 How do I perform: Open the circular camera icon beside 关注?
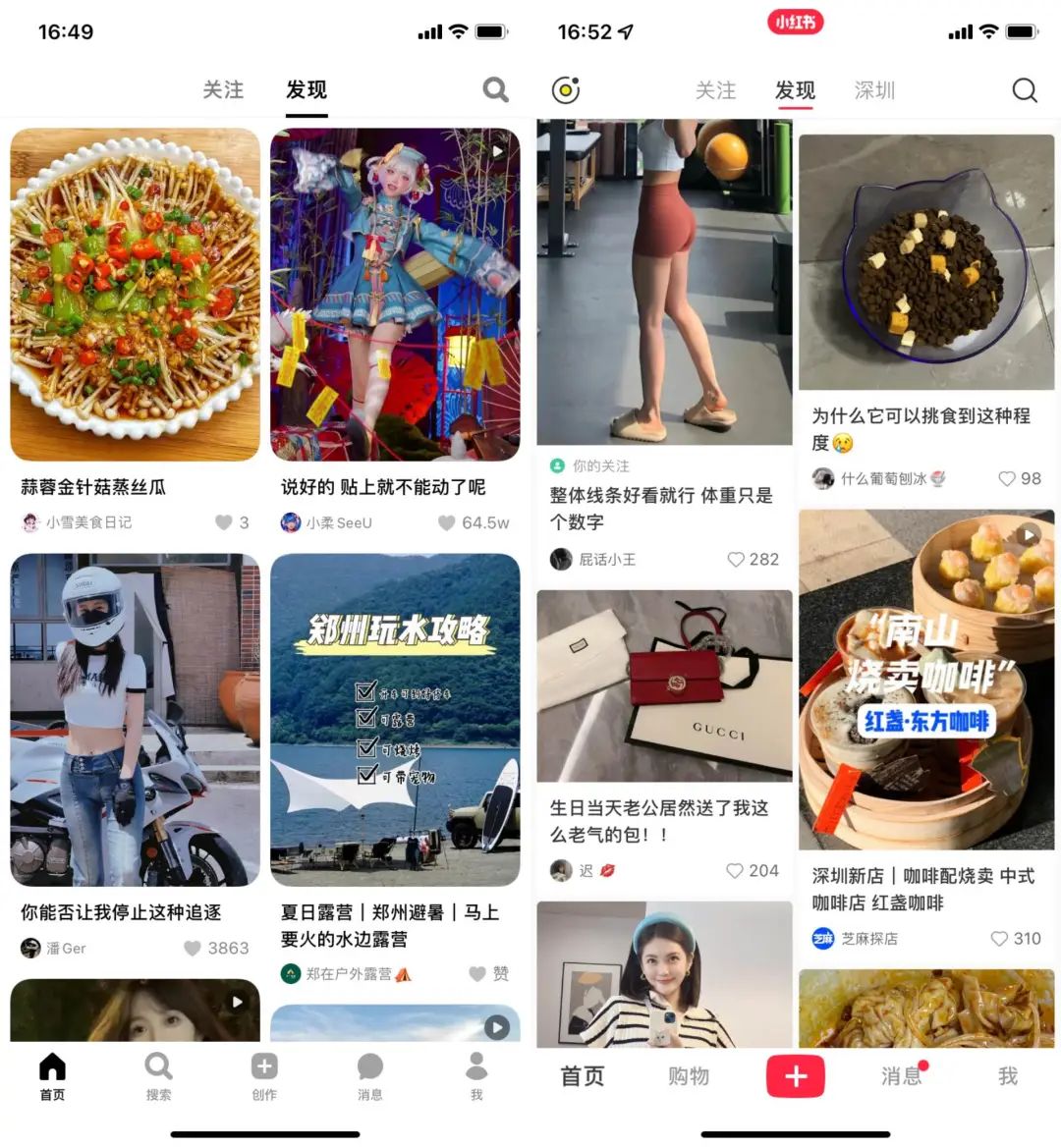565,90
